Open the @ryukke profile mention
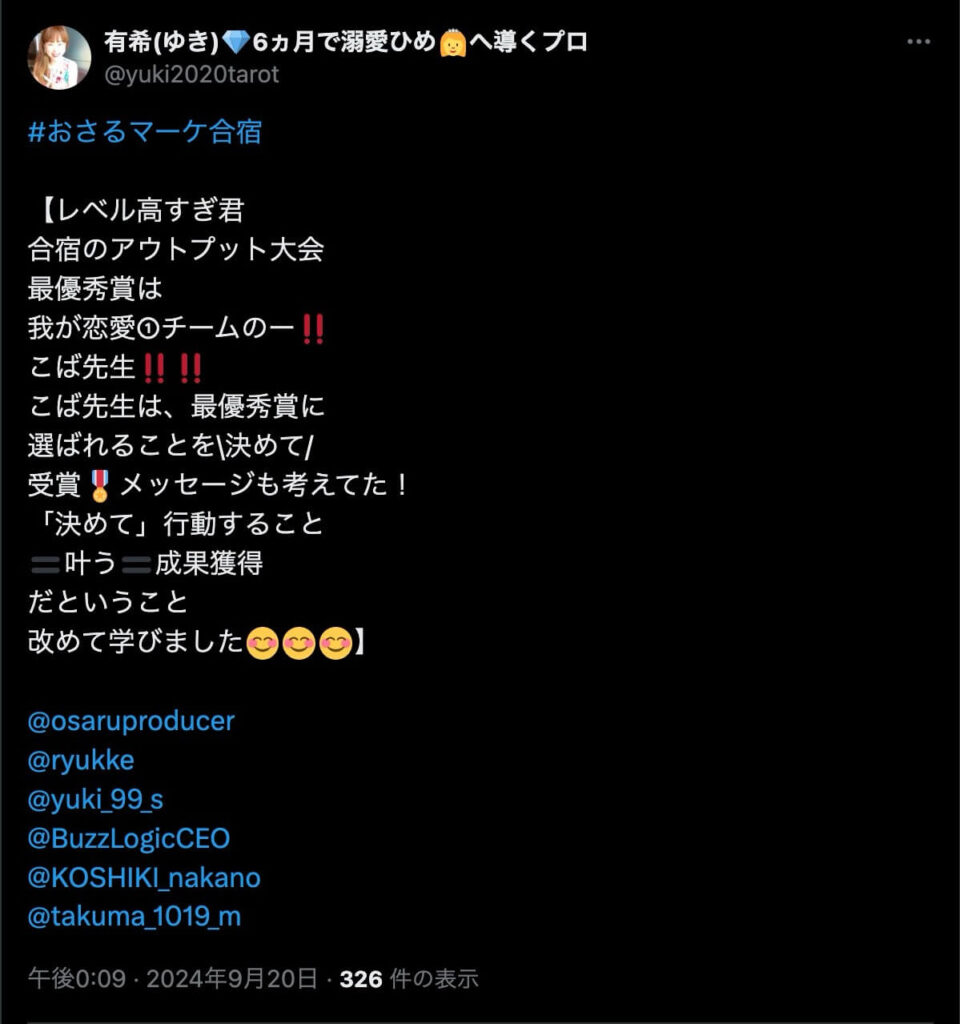Image resolution: width=960 pixels, height=1024 pixels. (x=81, y=760)
